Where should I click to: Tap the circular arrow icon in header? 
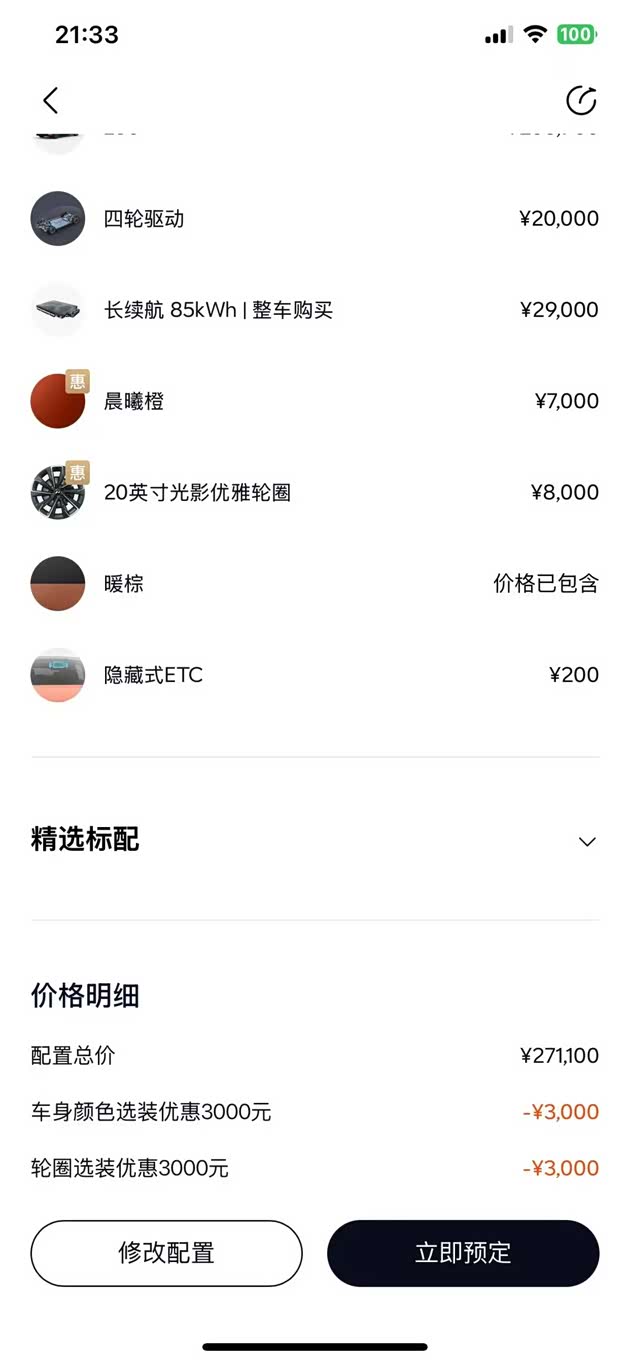581,100
